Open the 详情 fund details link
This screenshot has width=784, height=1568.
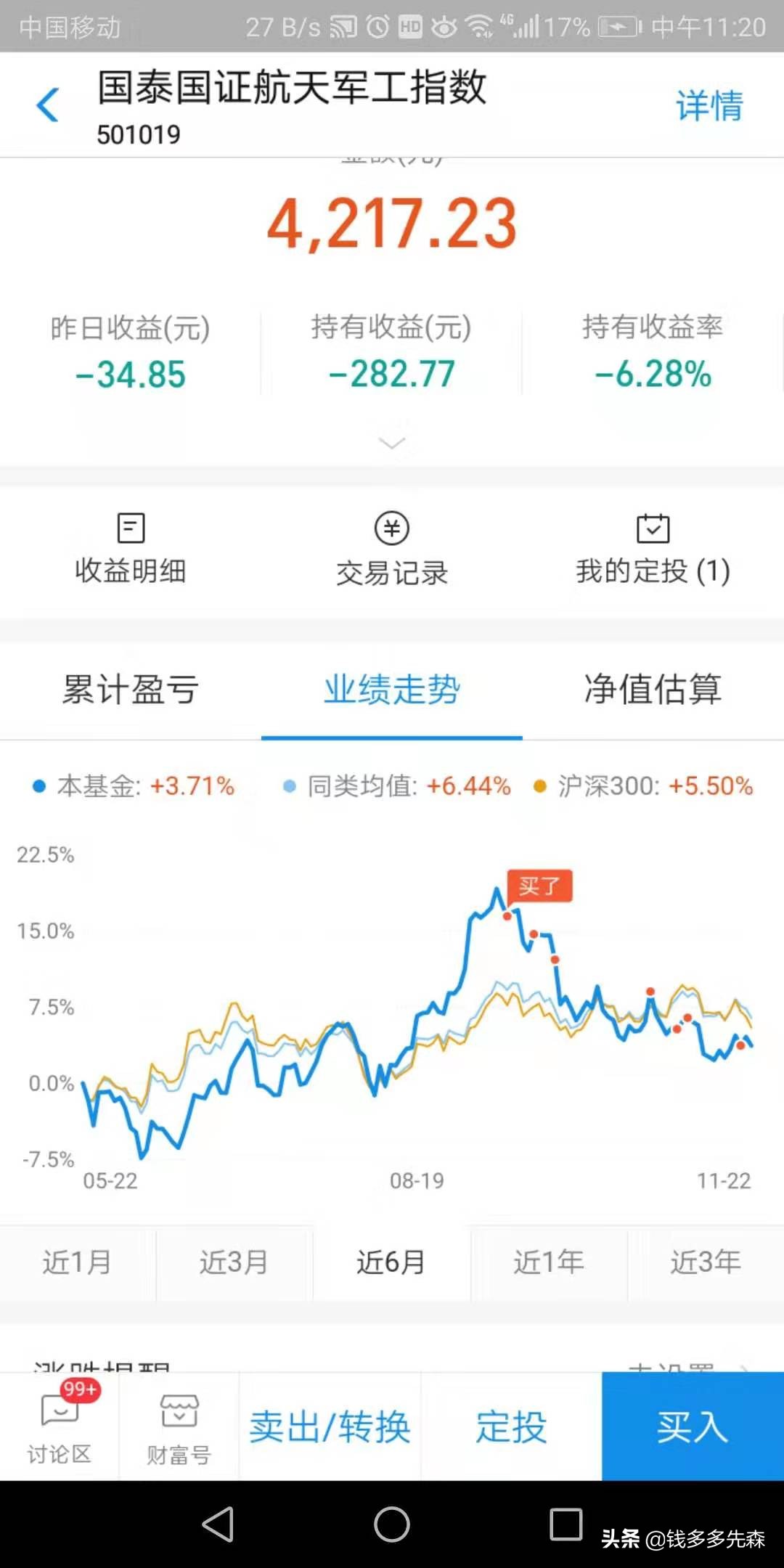pyautogui.click(x=709, y=105)
